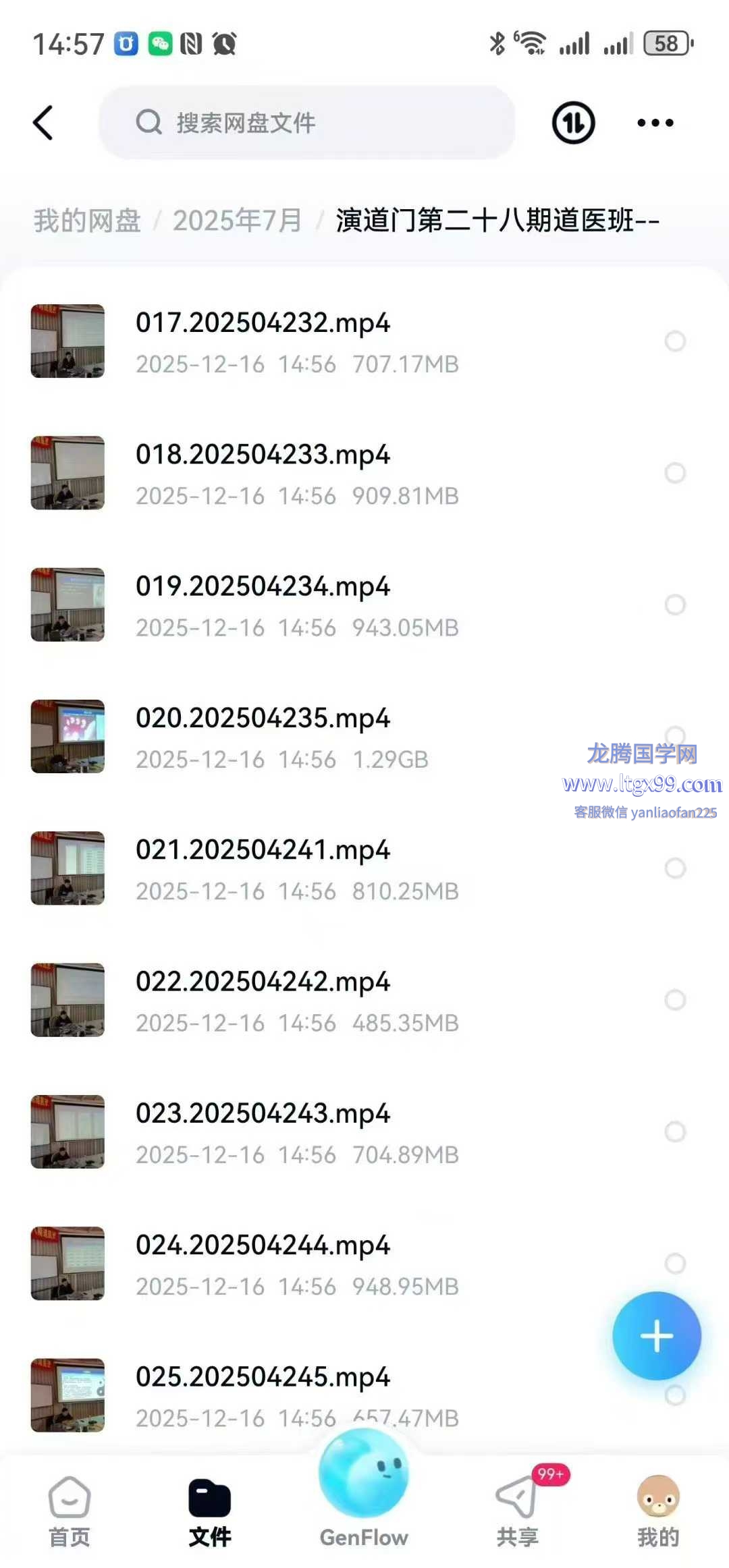Viewport: 729px width, 1568px height.
Task: Open the three-dot overflow menu
Action: (x=655, y=123)
